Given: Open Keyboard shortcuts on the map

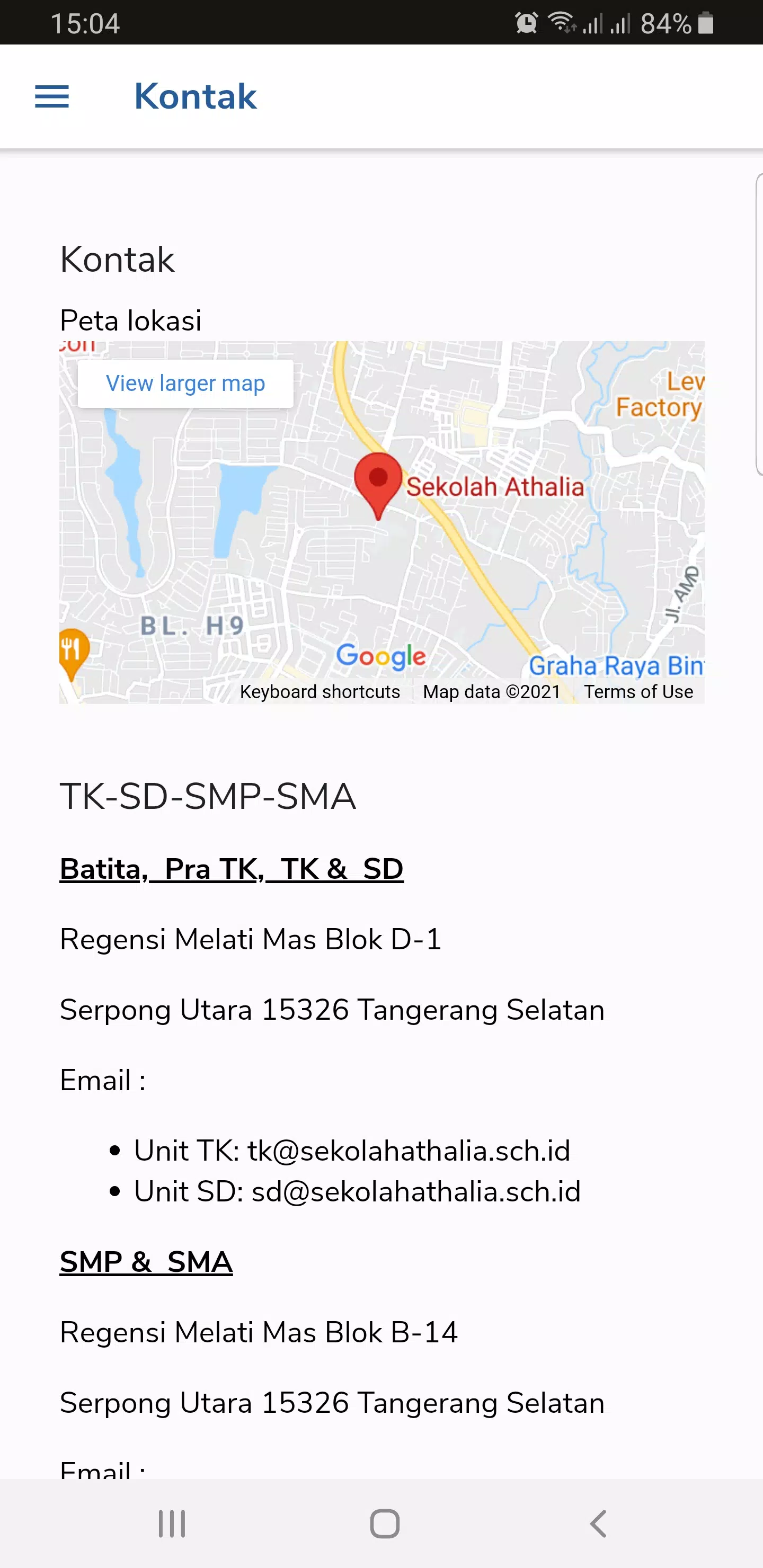Looking at the screenshot, I should [x=320, y=692].
